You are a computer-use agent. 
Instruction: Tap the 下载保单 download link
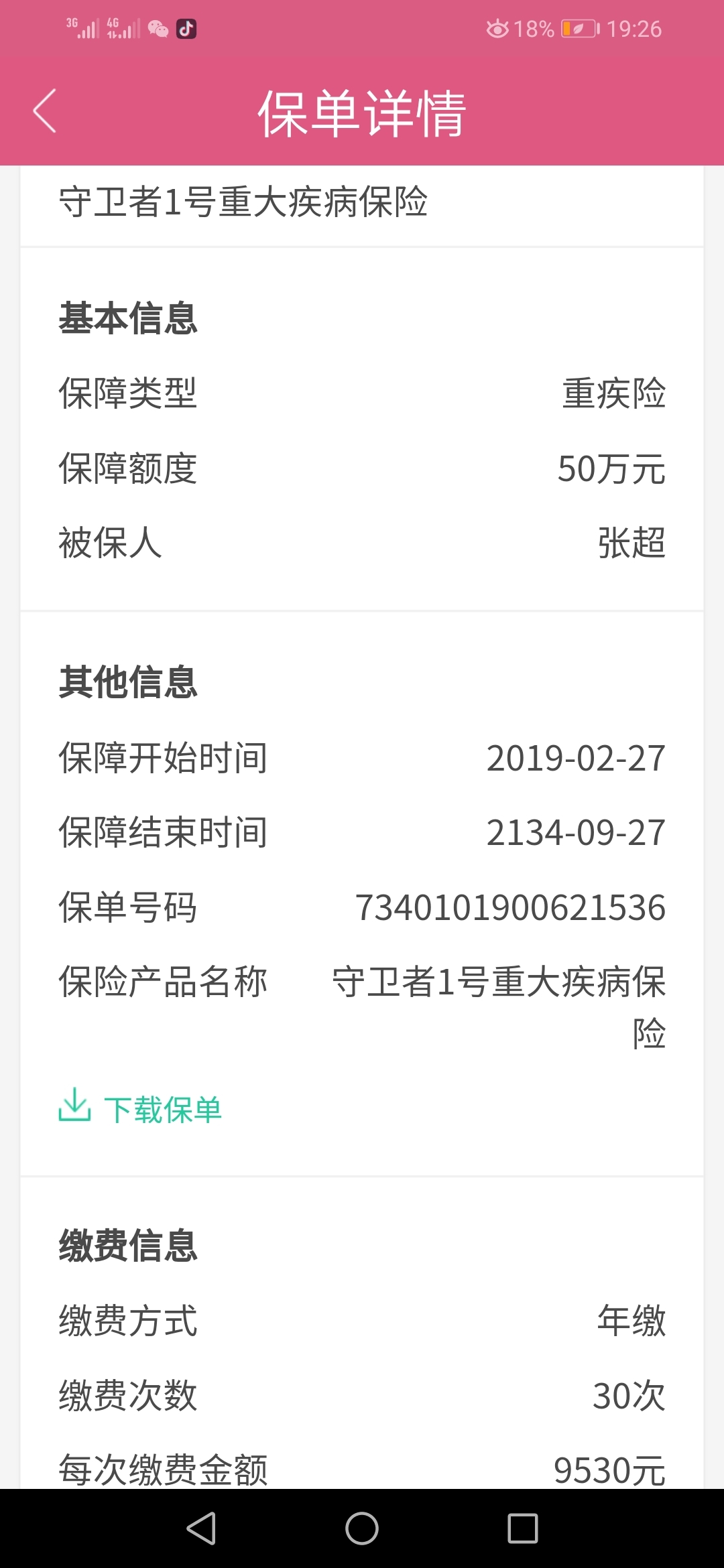tap(140, 1109)
